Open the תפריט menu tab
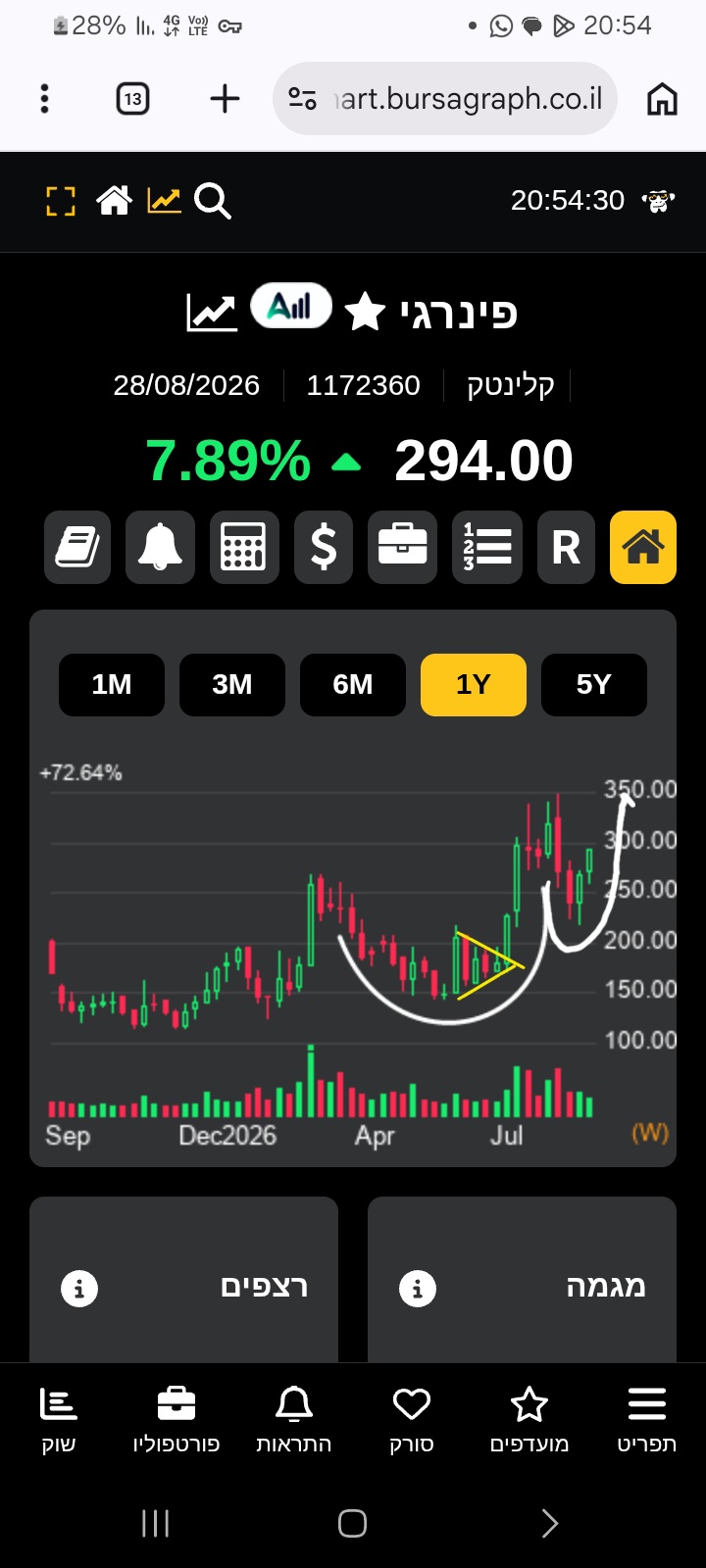The height and width of the screenshot is (1568, 706). point(647,1420)
